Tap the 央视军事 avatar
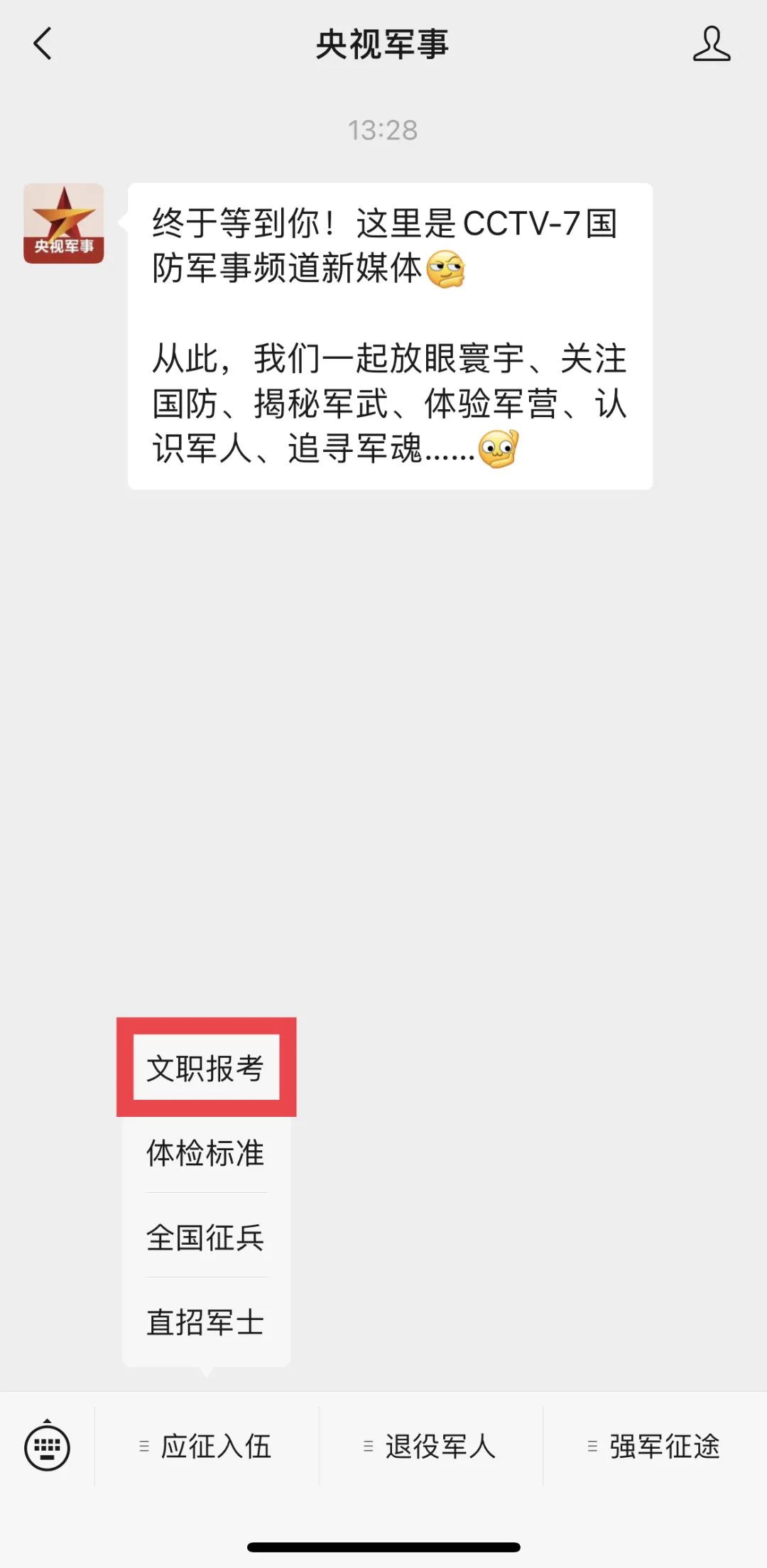The width and height of the screenshot is (767, 1568). point(64,223)
